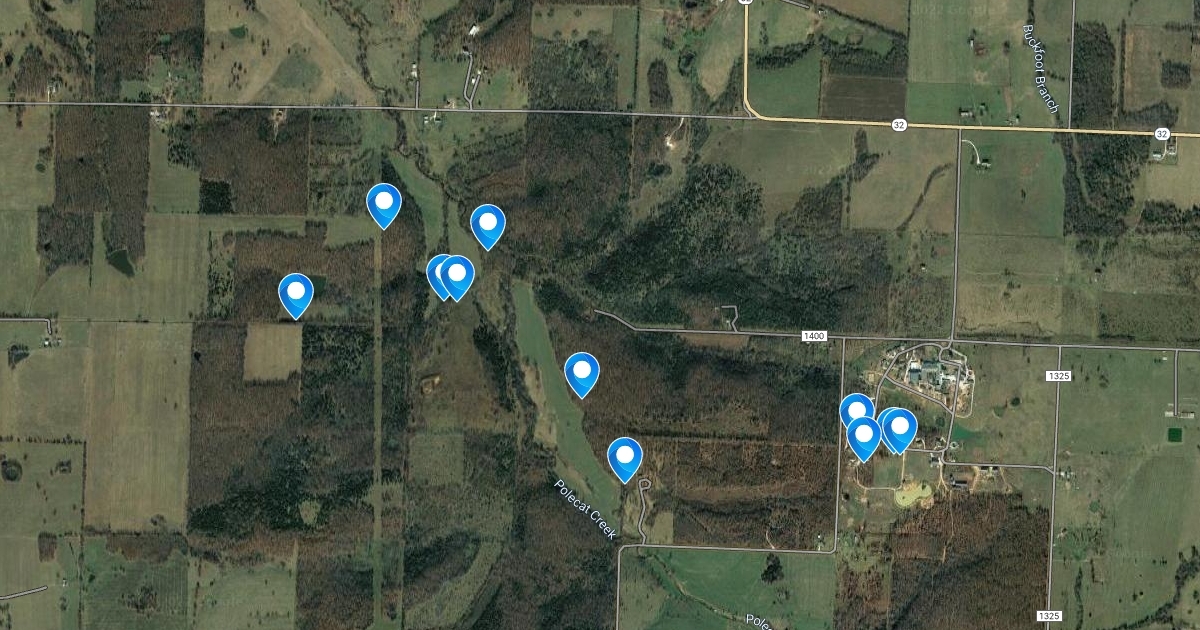Tap the lone westernmost map pin
Screen dimensions: 1200x630
click(x=295, y=295)
